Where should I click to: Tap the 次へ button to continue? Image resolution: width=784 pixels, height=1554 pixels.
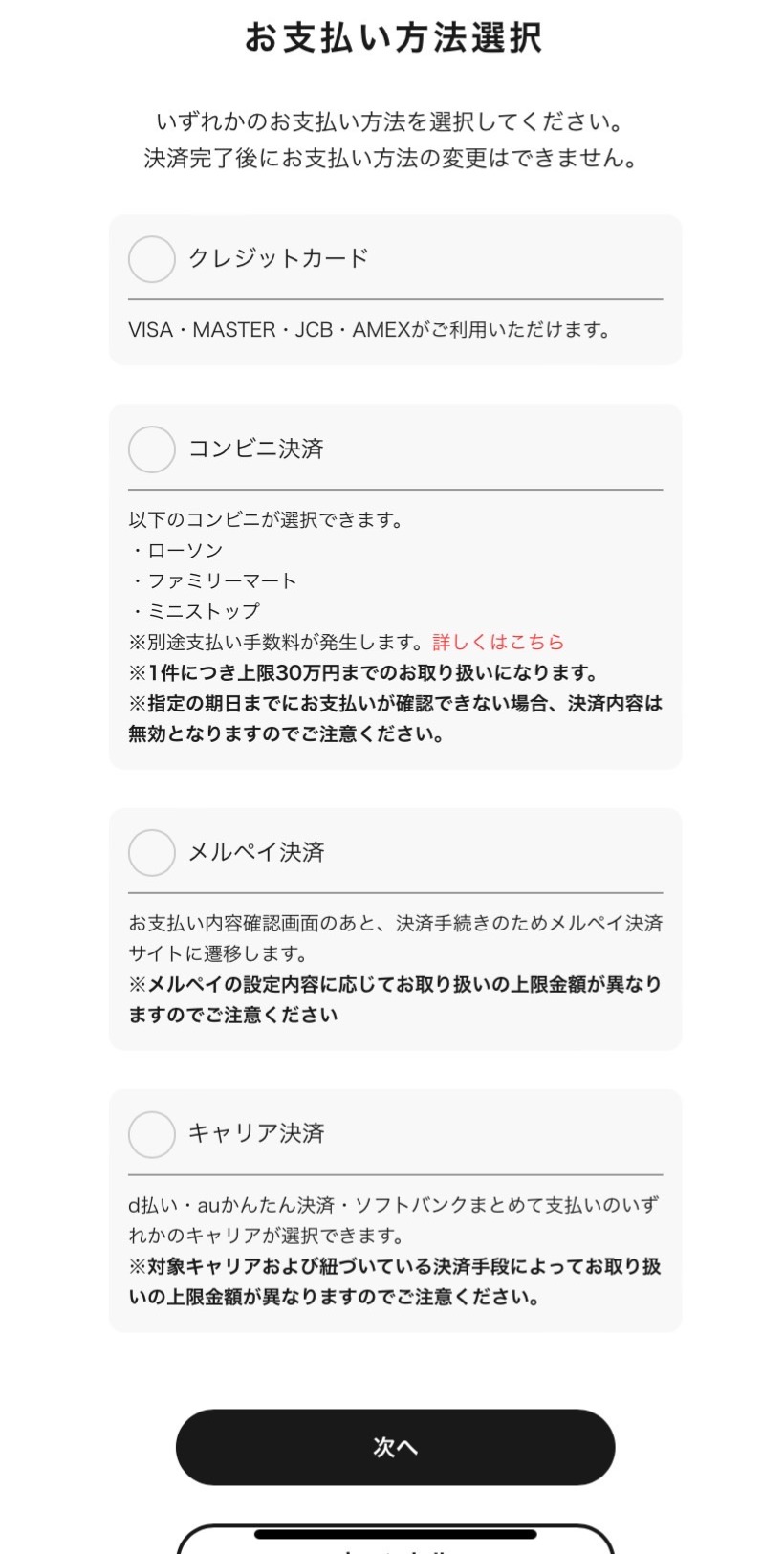[395, 1447]
